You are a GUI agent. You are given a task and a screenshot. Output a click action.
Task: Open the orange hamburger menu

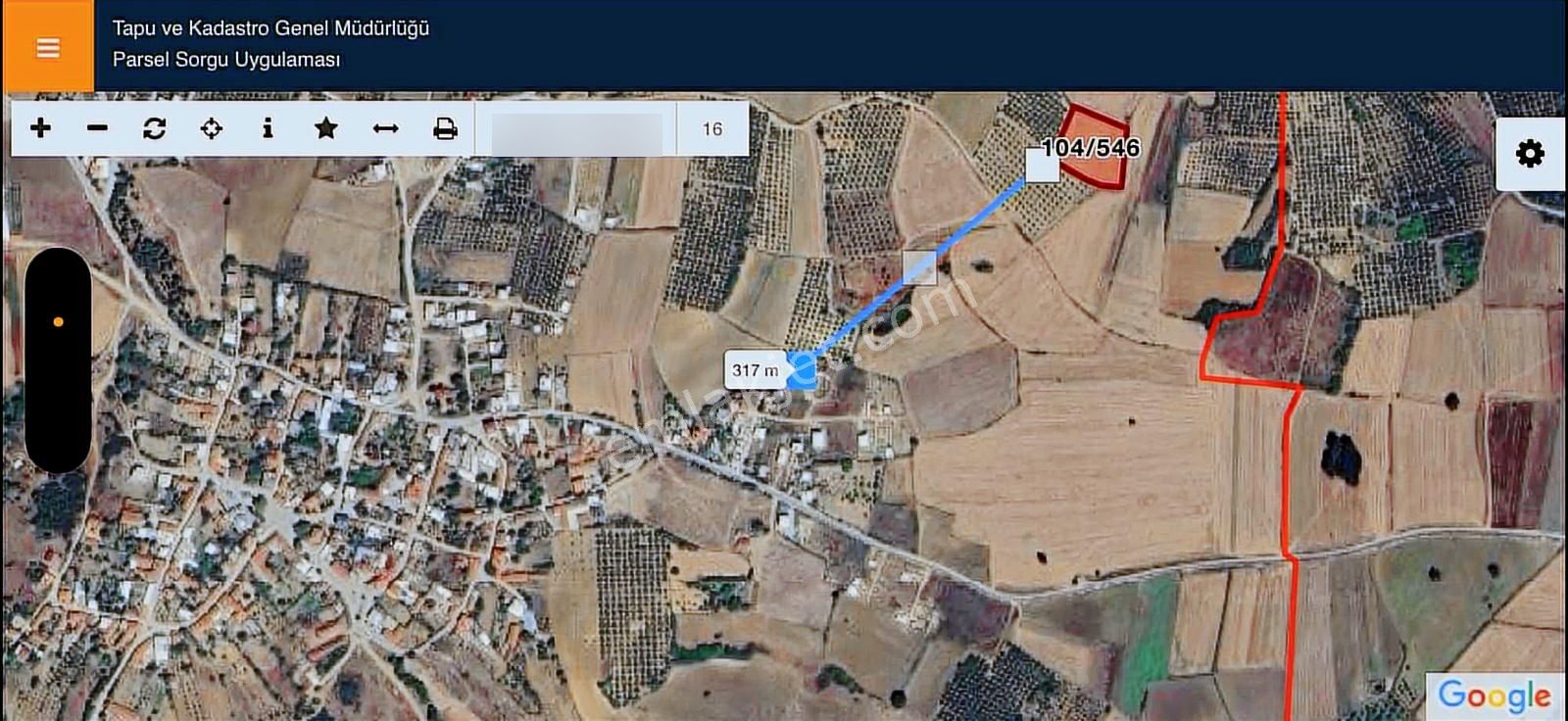click(x=47, y=47)
